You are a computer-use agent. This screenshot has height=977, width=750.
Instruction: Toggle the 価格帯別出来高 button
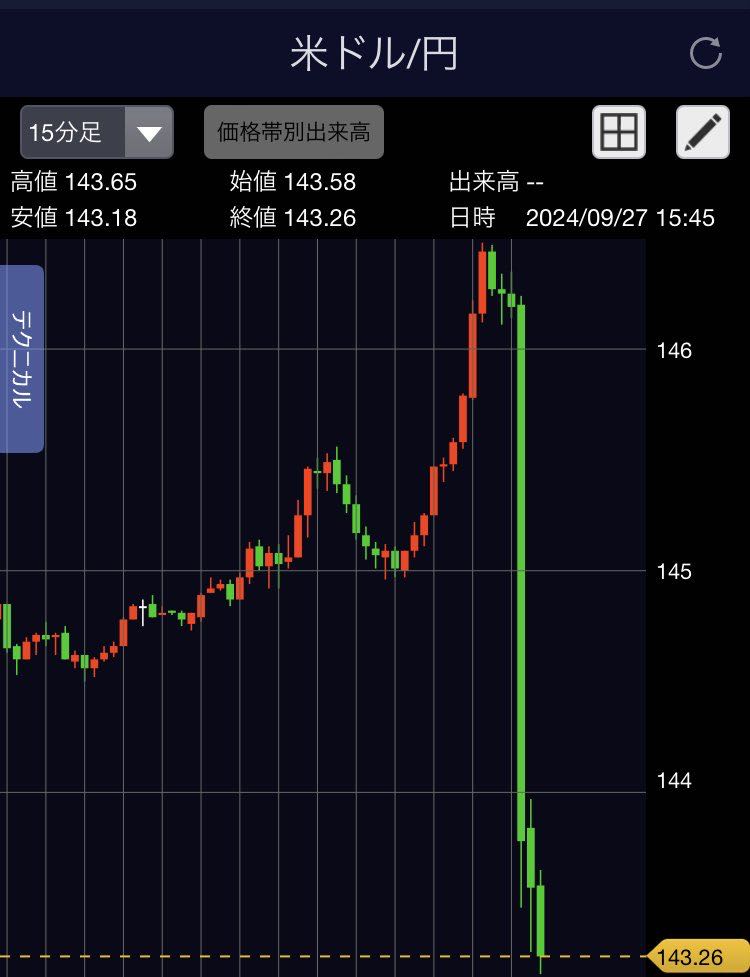click(x=294, y=132)
